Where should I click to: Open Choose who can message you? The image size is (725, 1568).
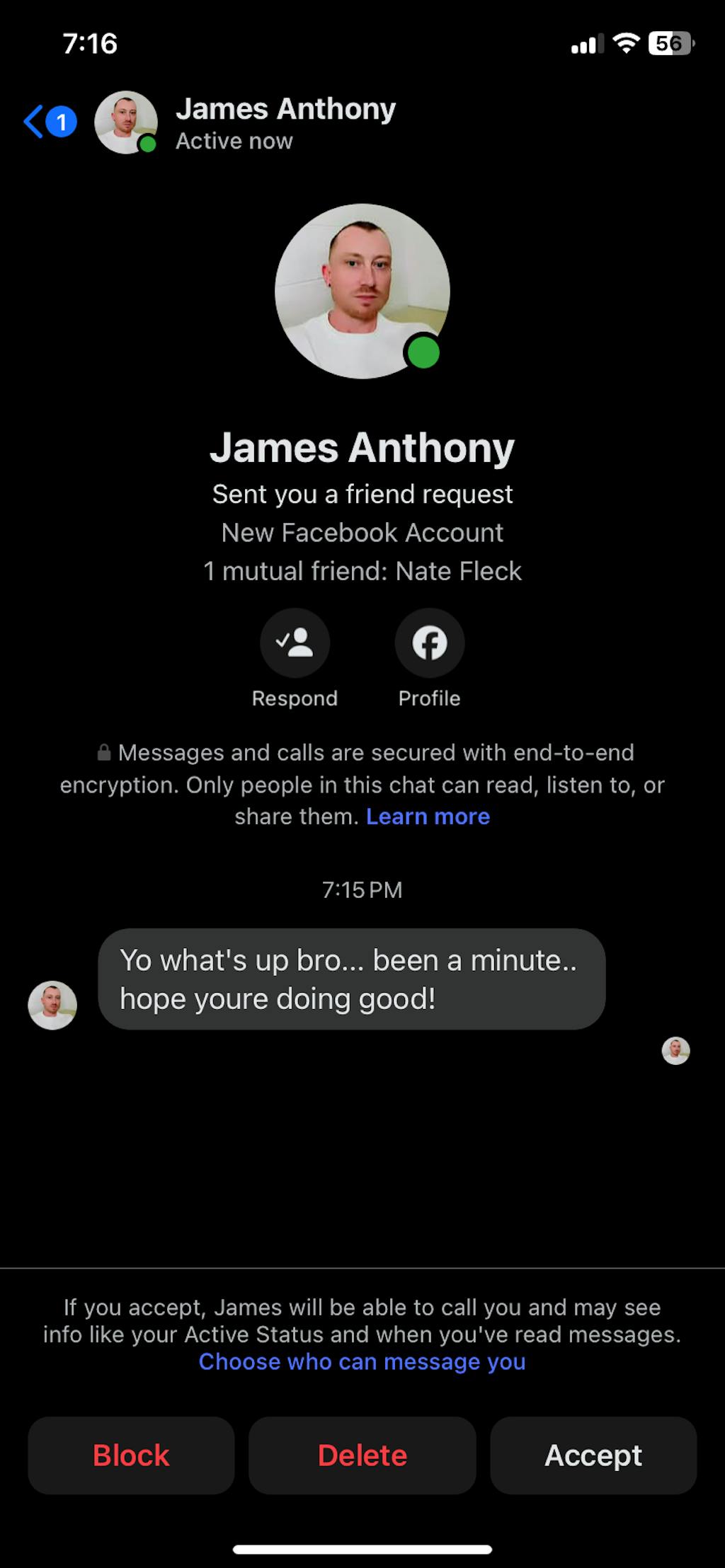pyautogui.click(x=362, y=1361)
